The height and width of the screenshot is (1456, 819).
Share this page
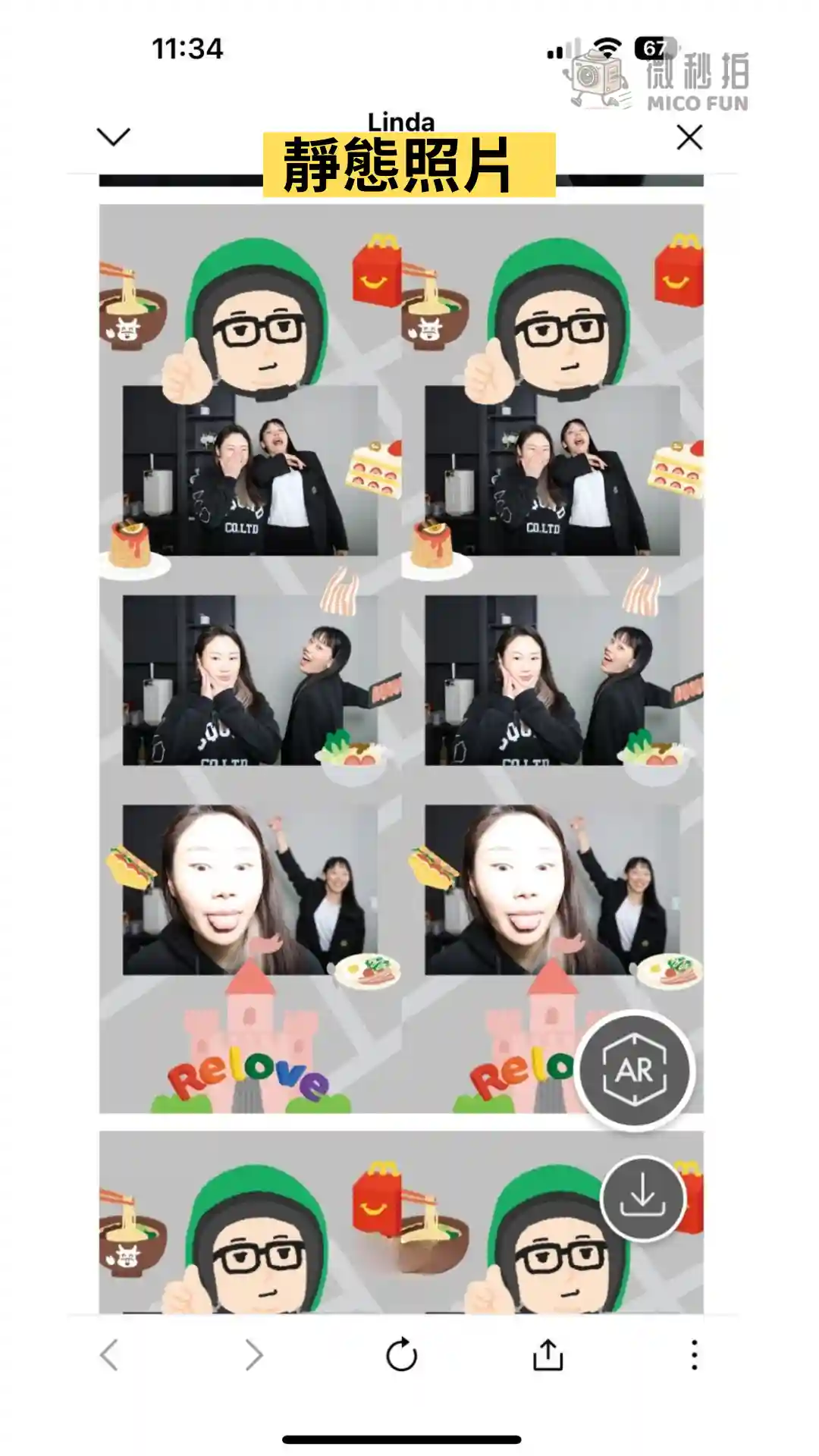tap(548, 1354)
